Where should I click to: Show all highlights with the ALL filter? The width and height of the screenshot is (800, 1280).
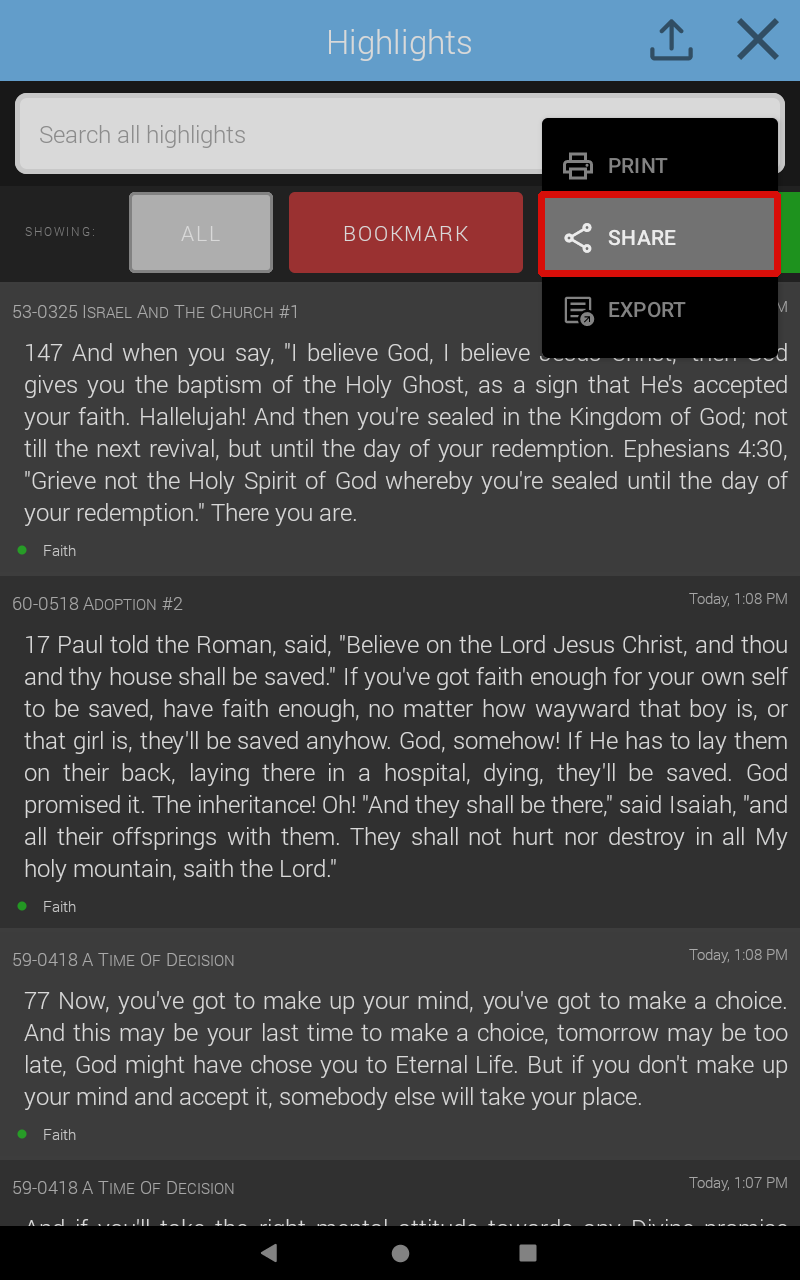[201, 233]
